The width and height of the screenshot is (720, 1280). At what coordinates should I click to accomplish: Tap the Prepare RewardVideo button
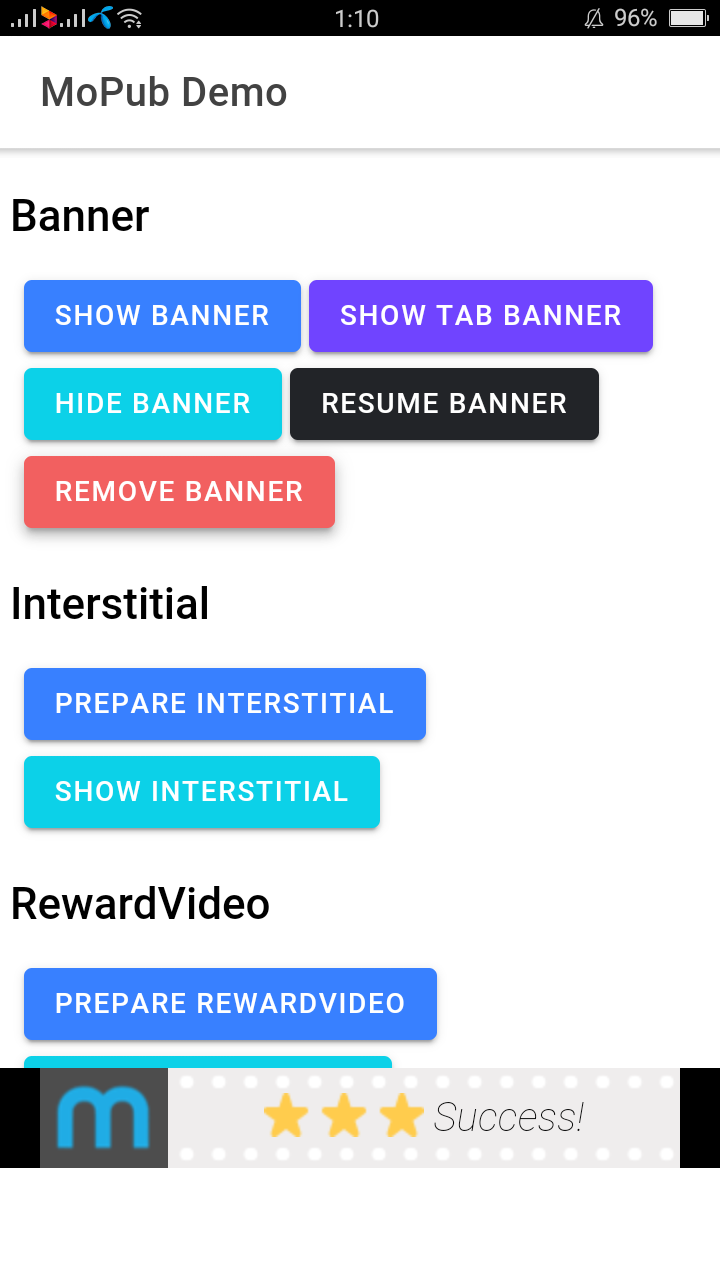[230, 1004]
